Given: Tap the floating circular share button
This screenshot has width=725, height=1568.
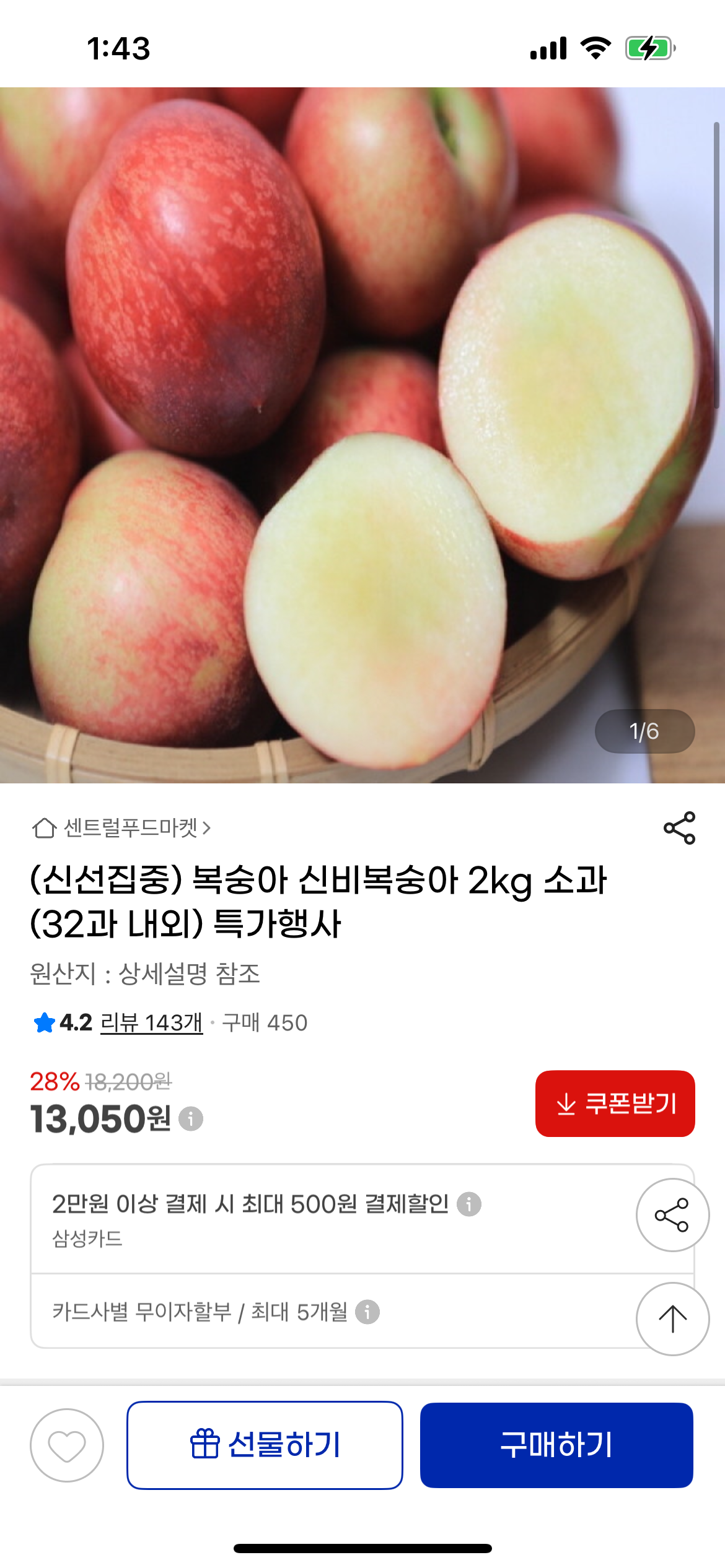Looking at the screenshot, I should [x=672, y=1215].
